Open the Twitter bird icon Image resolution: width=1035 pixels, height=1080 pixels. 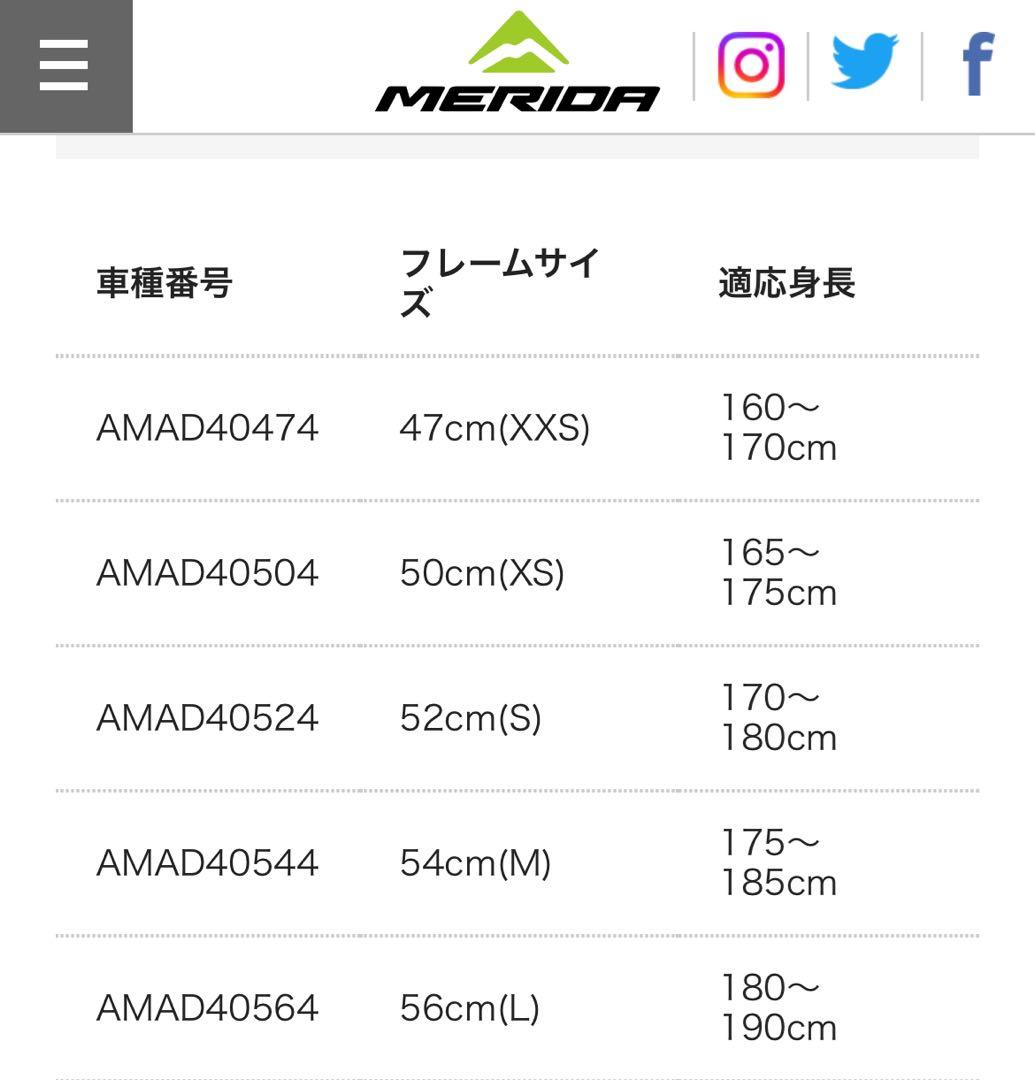click(862, 63)
